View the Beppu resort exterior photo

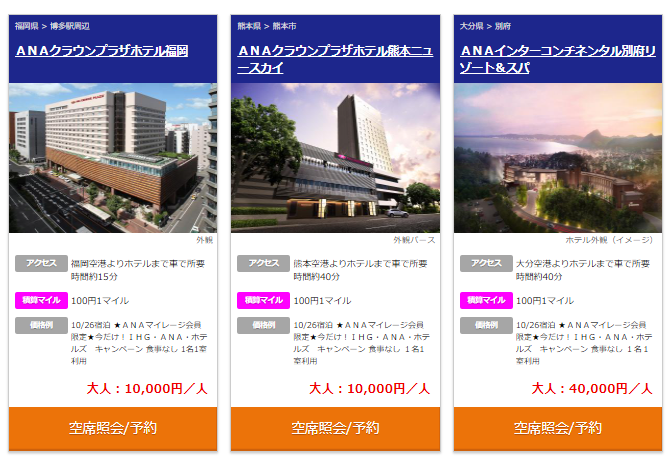(x=558, y=158)
